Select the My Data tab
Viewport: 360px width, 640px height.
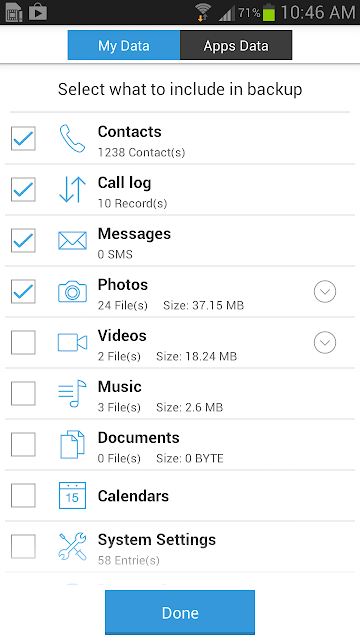point(124,45)
